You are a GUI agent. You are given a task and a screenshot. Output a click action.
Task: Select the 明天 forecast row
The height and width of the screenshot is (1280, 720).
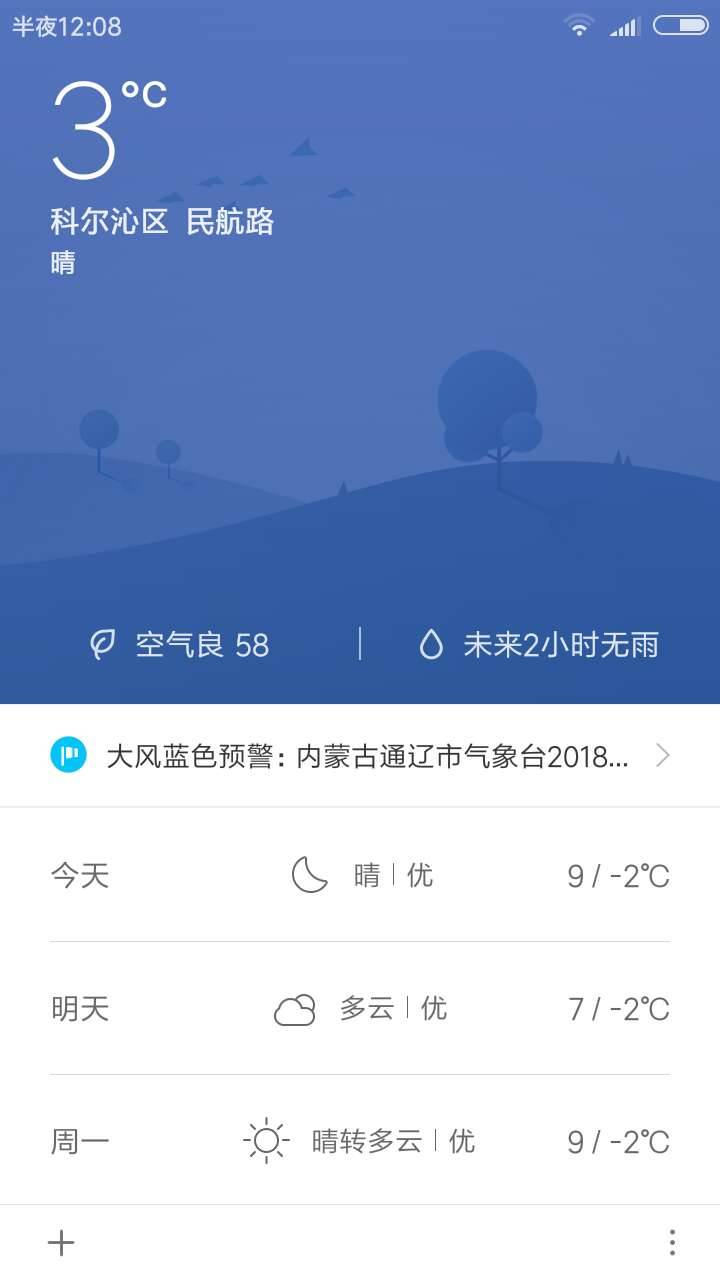(360, 1010)
